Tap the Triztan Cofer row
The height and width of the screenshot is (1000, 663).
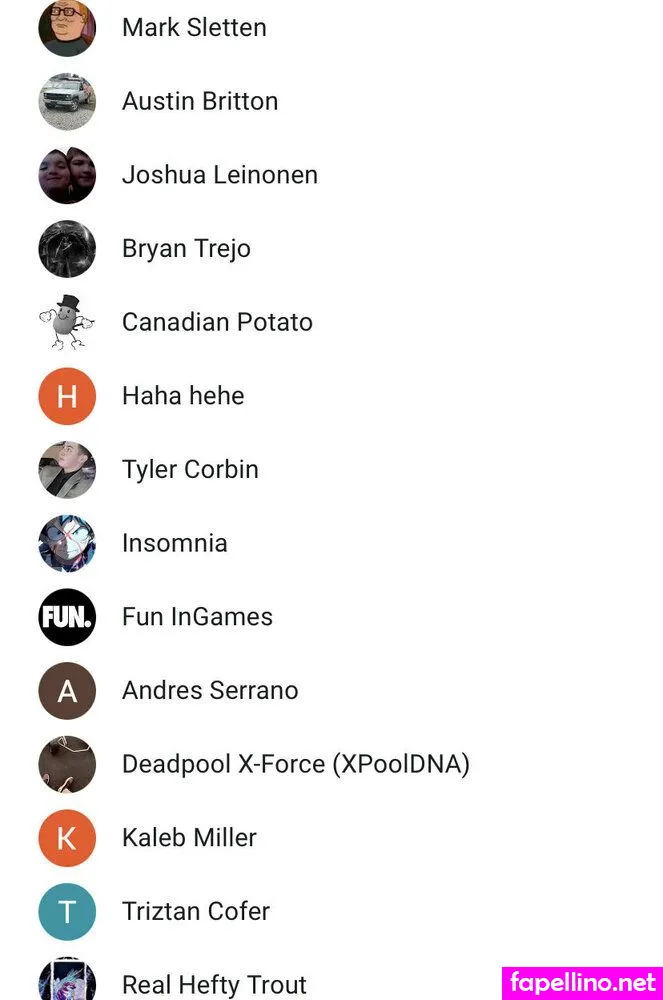click(x=196, y=911)
